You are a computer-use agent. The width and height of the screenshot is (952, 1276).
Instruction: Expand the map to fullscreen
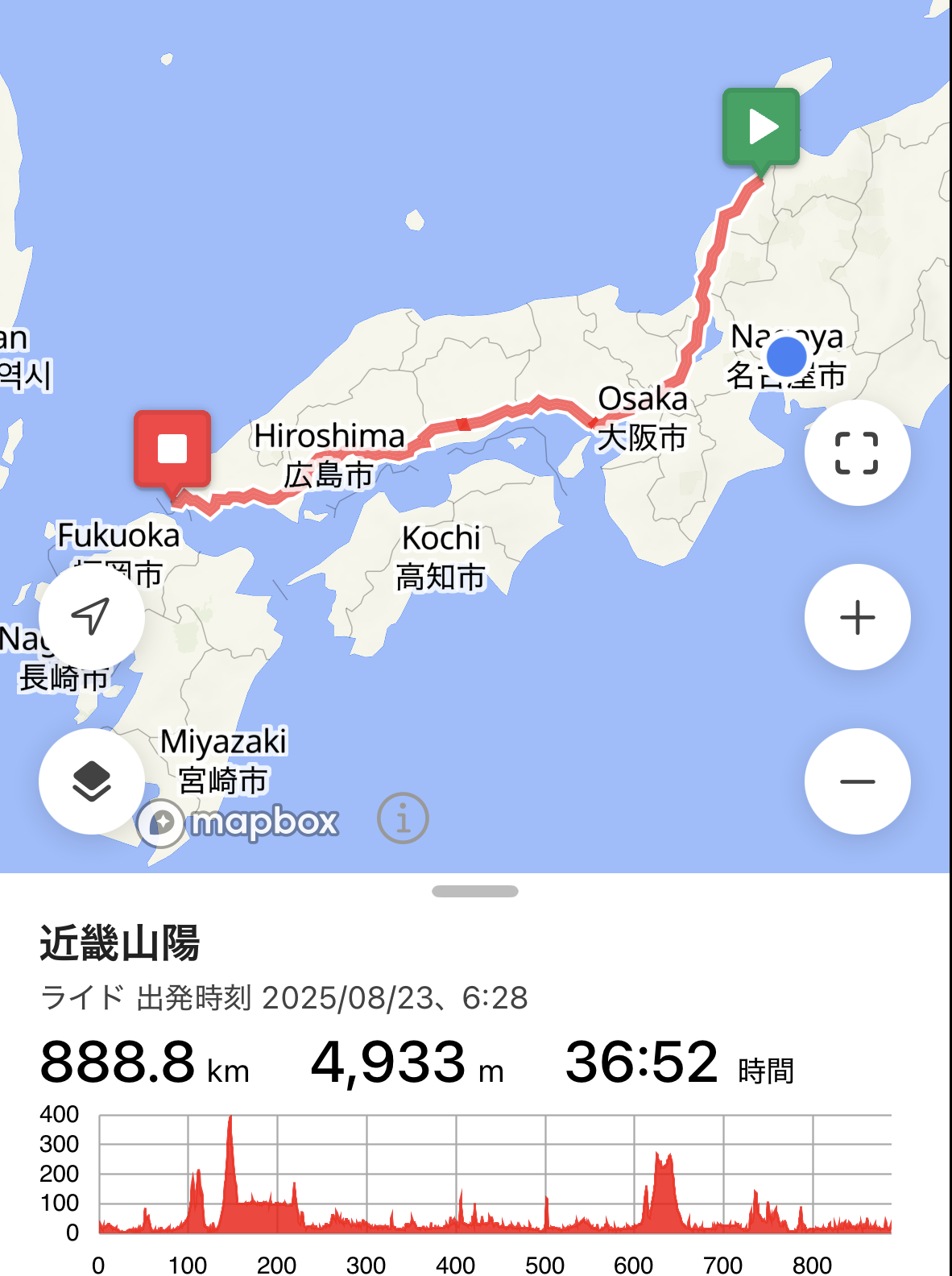pyautogui.click(x=857, y=453)
